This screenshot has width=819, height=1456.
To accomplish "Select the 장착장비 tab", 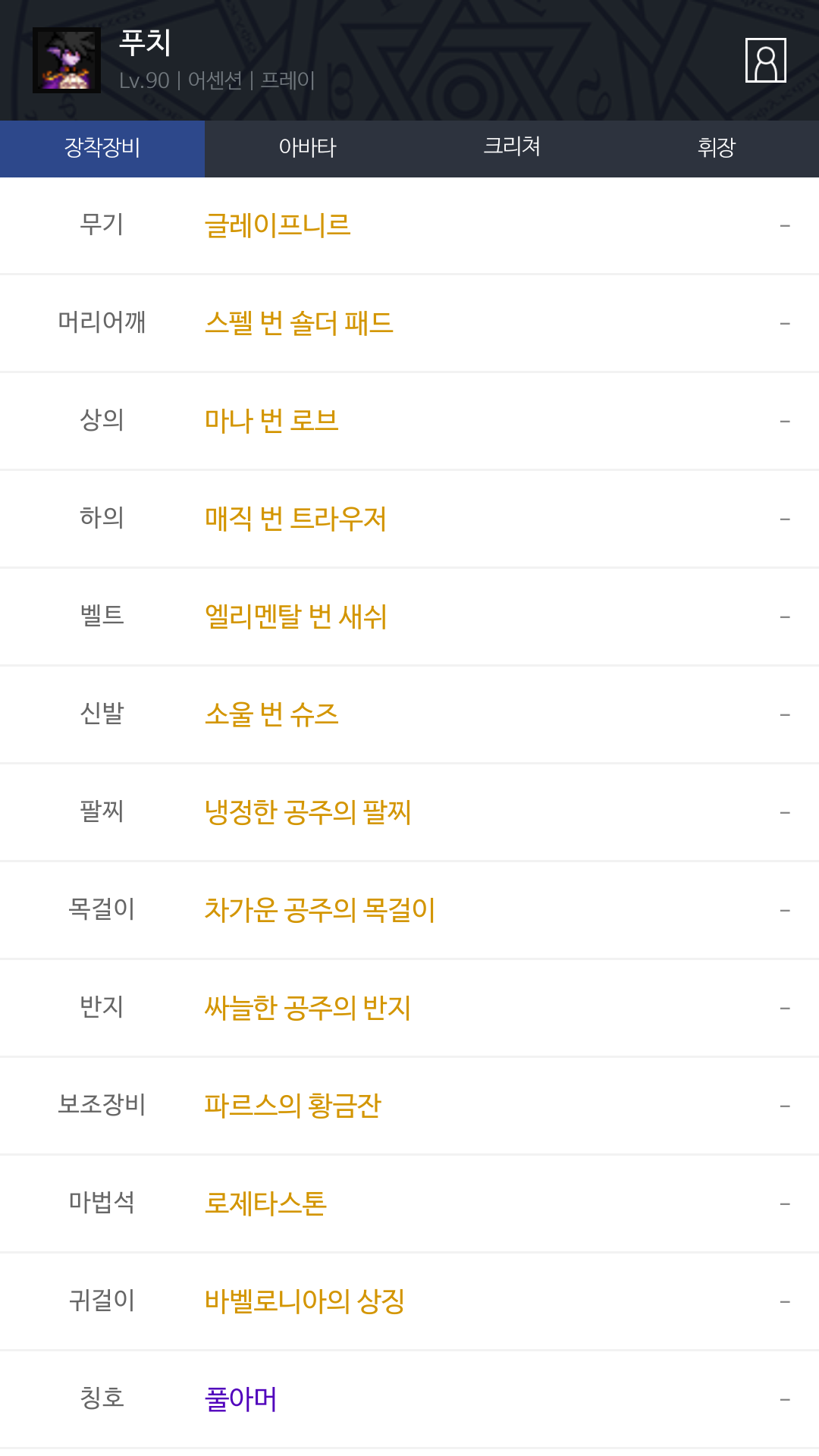I will (x=102, y=149).
